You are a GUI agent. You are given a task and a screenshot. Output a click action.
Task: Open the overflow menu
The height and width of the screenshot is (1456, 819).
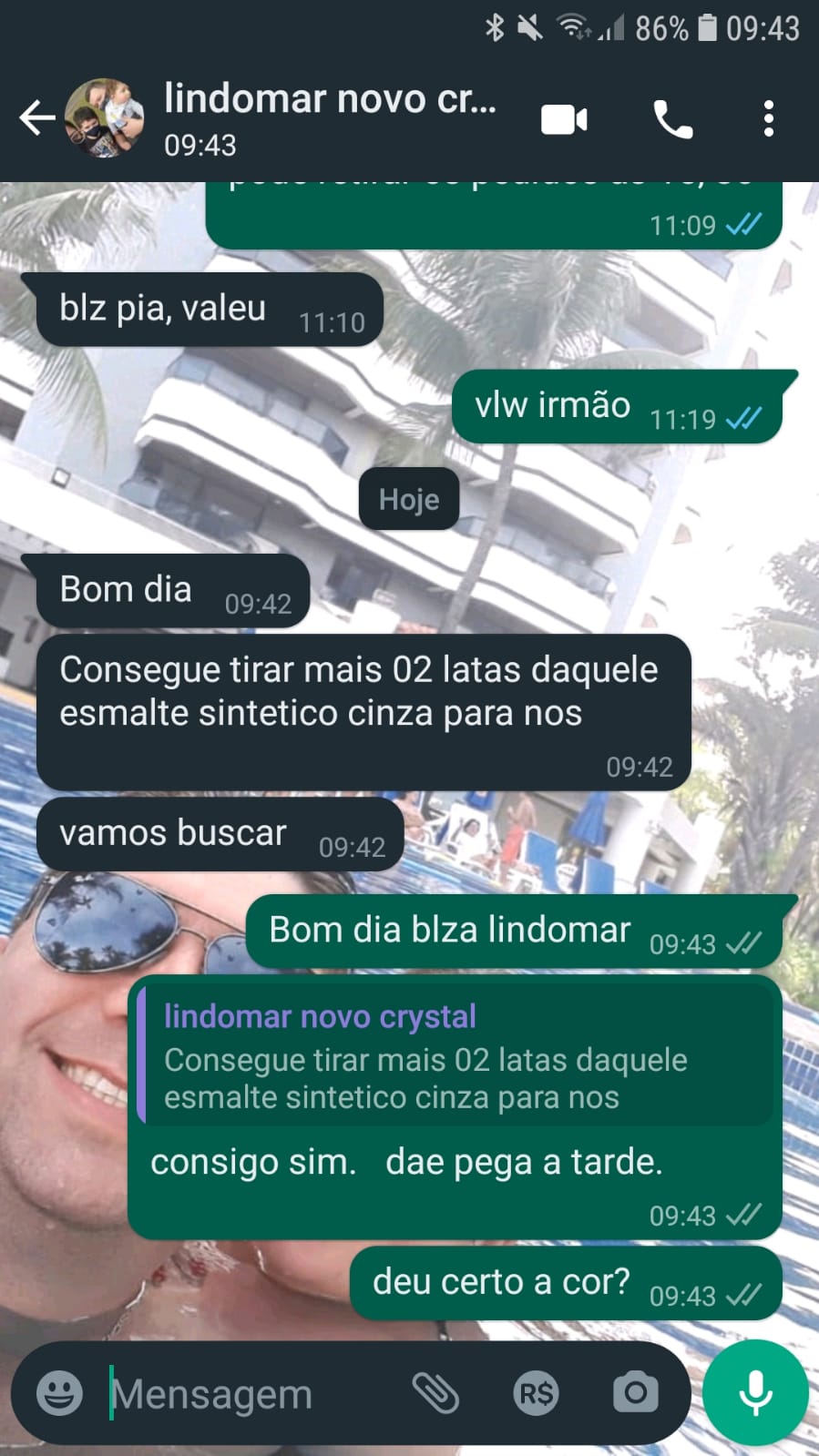(769, 119)
